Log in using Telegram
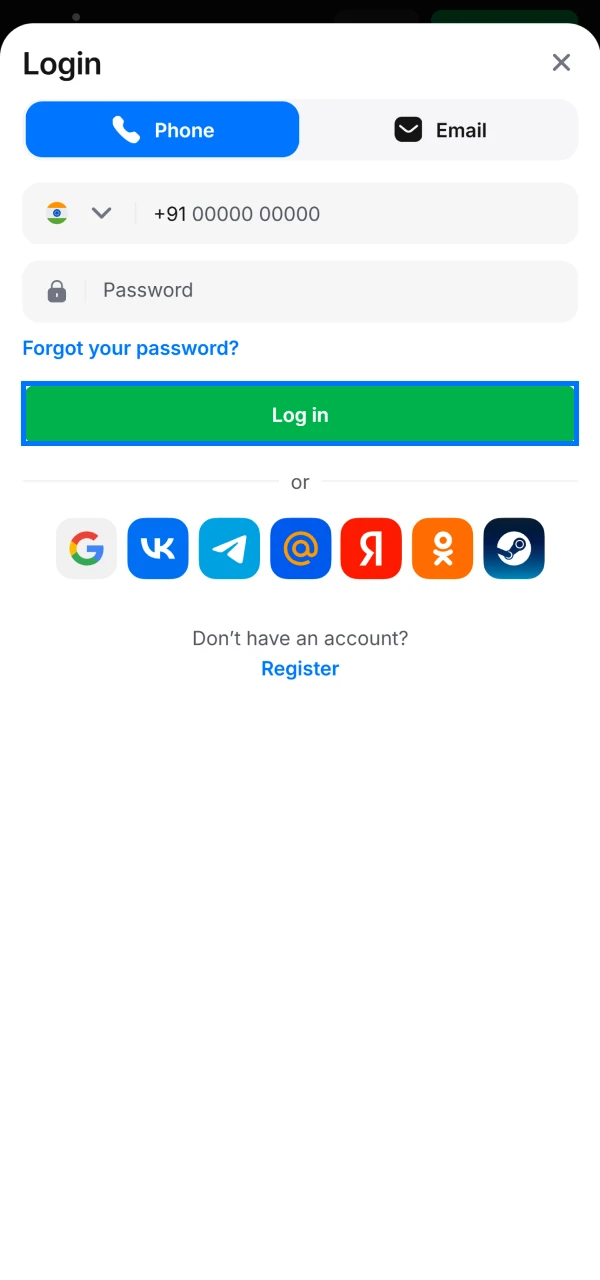Viewport: 600px width, 1280px height. click(229, 548)
